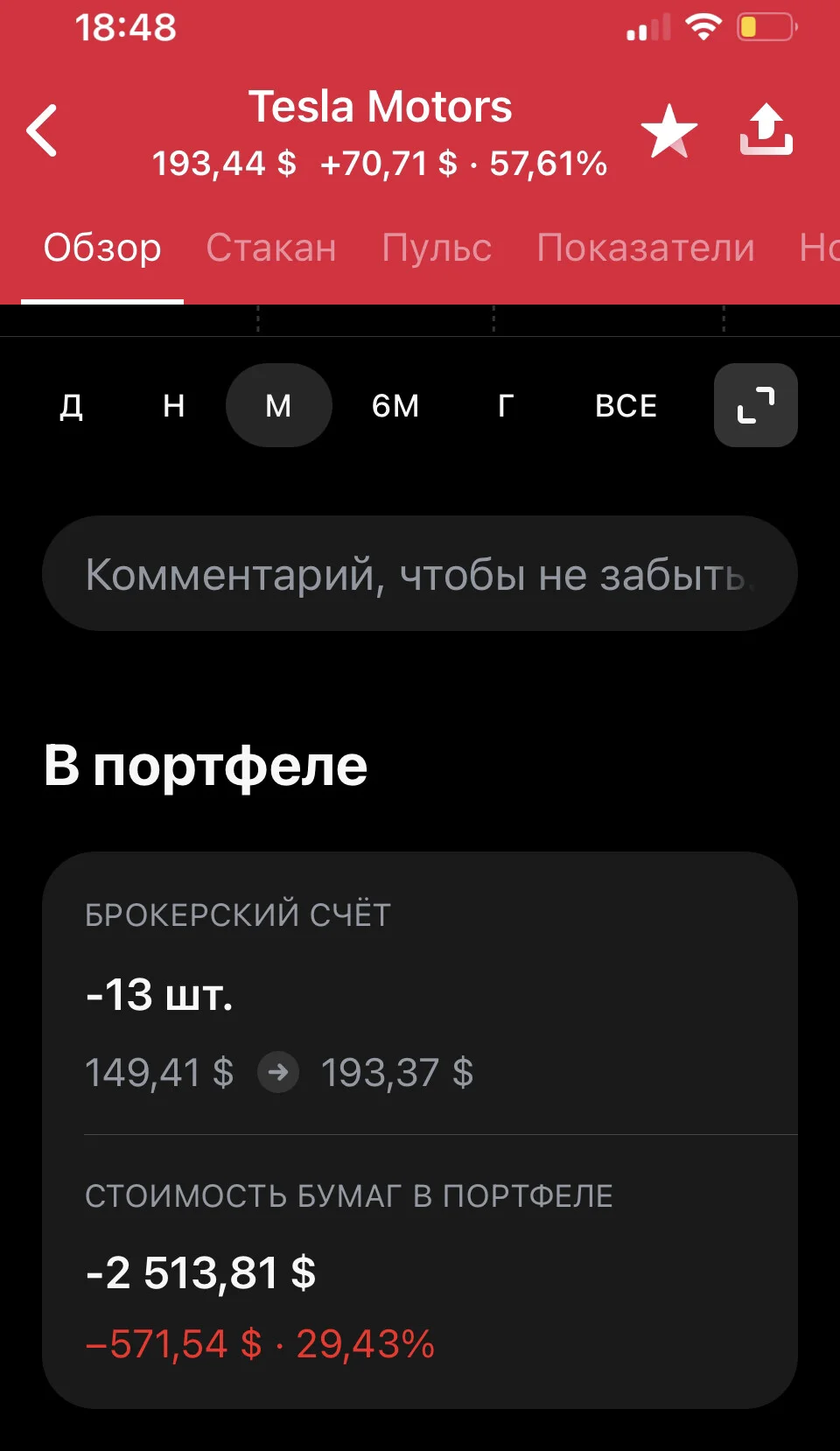Show the ВСЕ chart period
The width and height of the screenshot is (840, 1451).
626,405
